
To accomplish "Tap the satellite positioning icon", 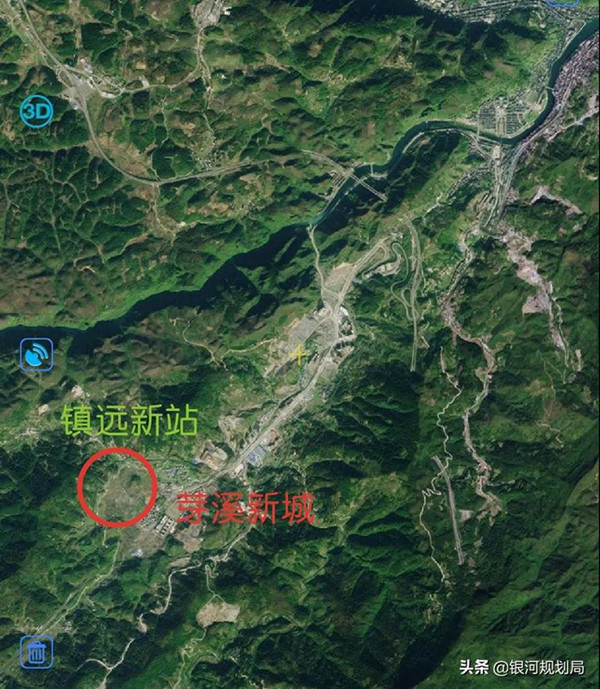I will click(37, 355).
